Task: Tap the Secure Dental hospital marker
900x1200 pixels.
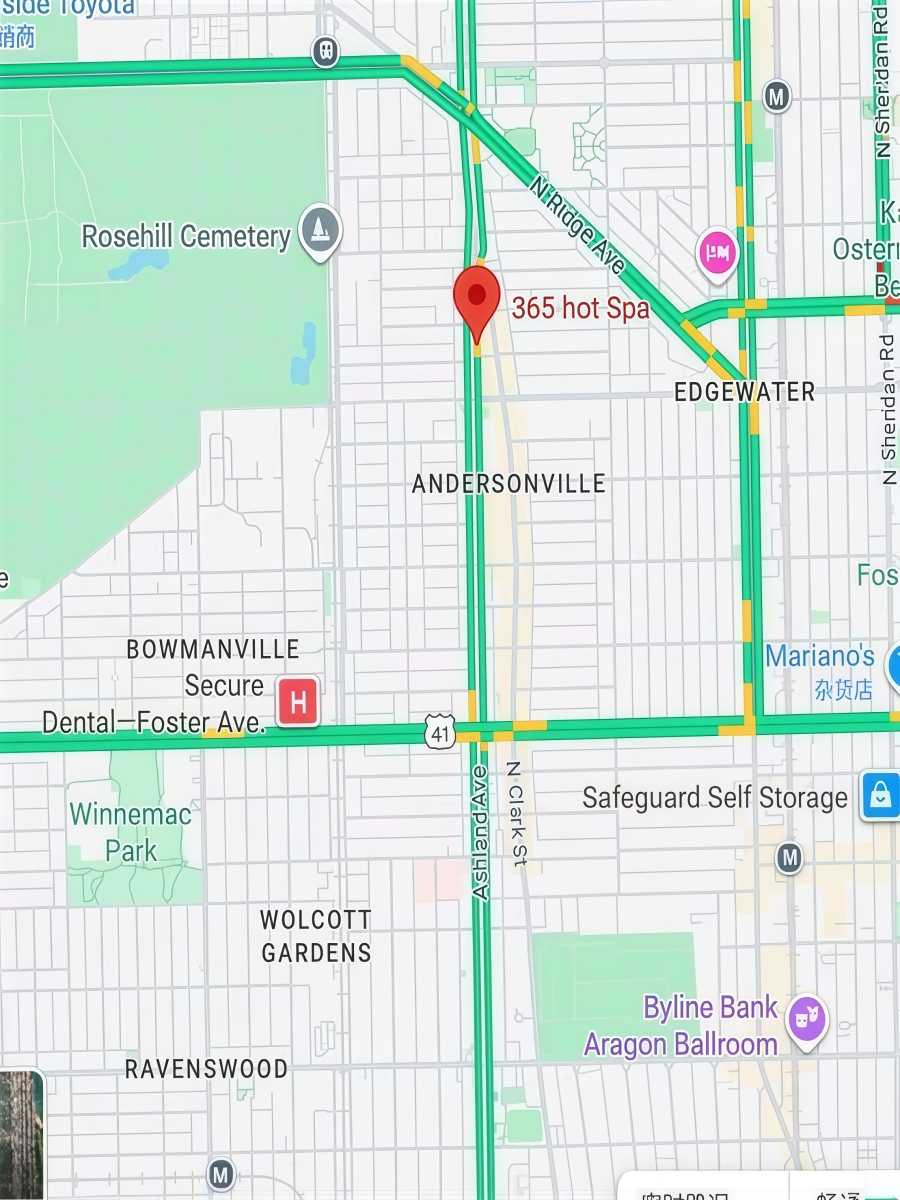Action: click(x=298, y=701)
